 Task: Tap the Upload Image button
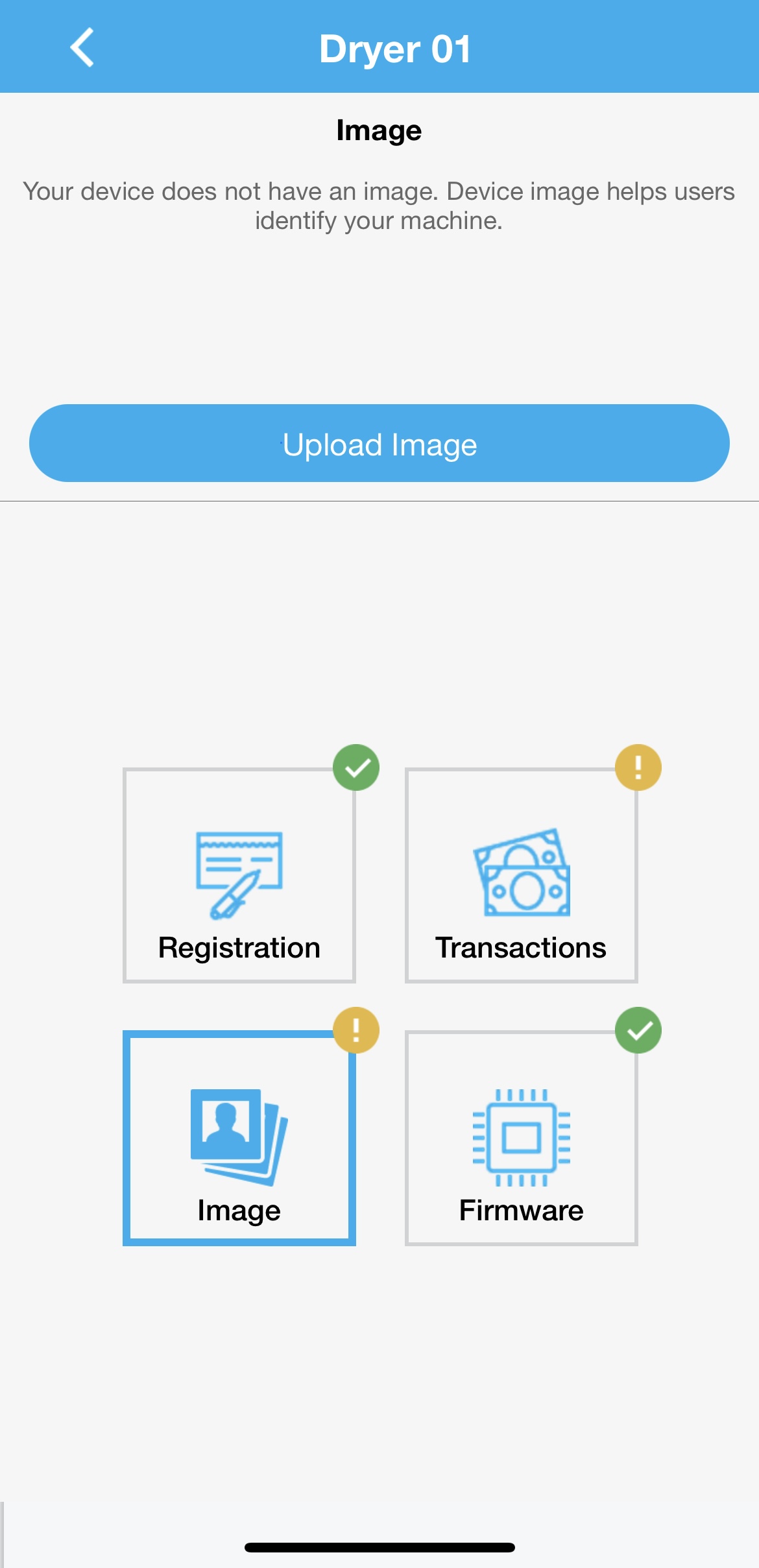379,444
